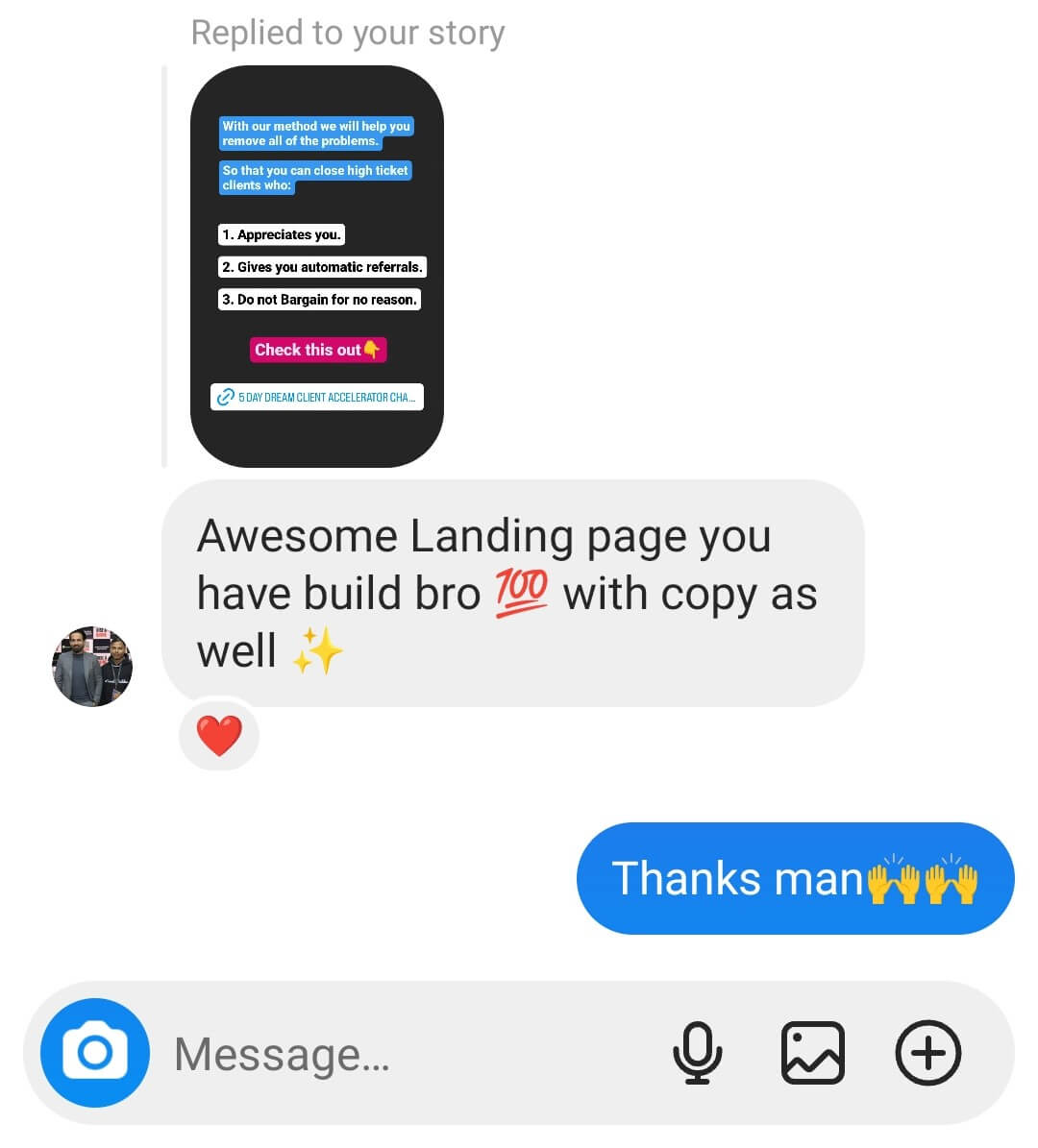The width and height of the screenshot is (1038, 1148).
Task: Open the photo gallery picker
Action: click(813, 1053)
